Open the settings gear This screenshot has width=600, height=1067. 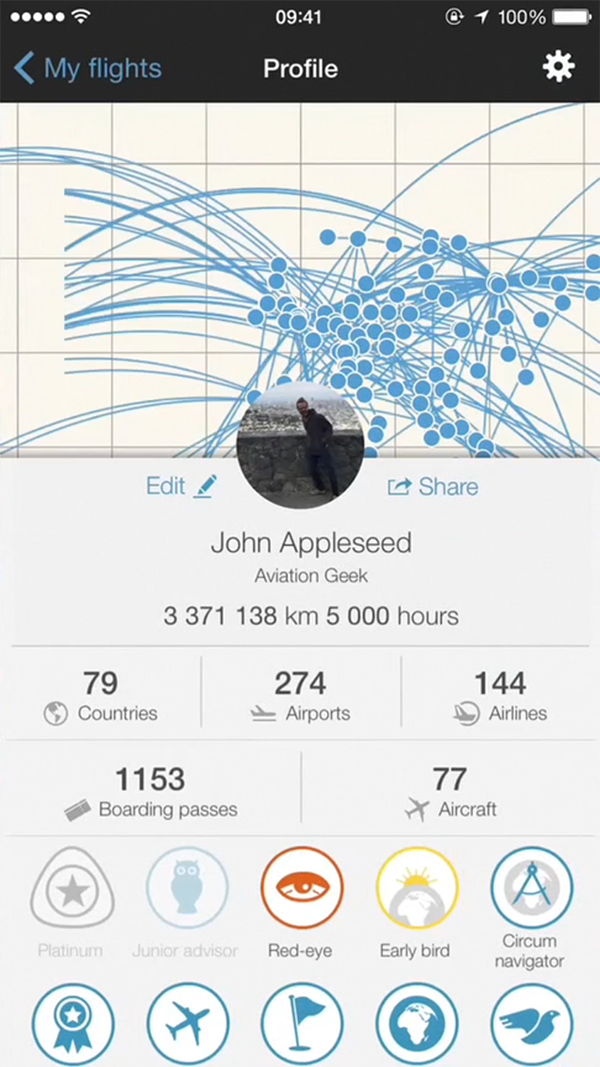tap(558, 68)
